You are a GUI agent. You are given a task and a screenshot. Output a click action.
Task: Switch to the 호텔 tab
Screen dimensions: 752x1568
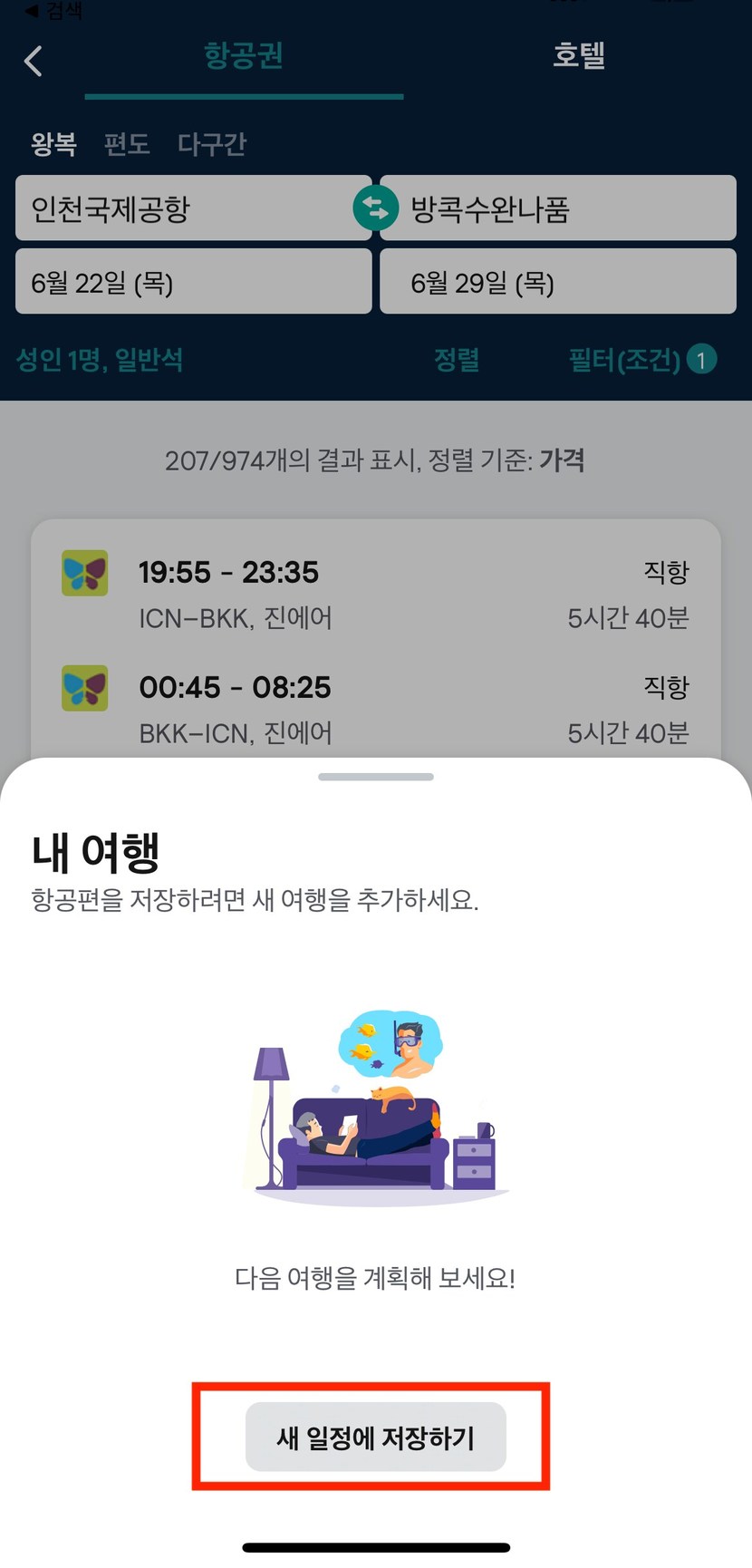578,56
